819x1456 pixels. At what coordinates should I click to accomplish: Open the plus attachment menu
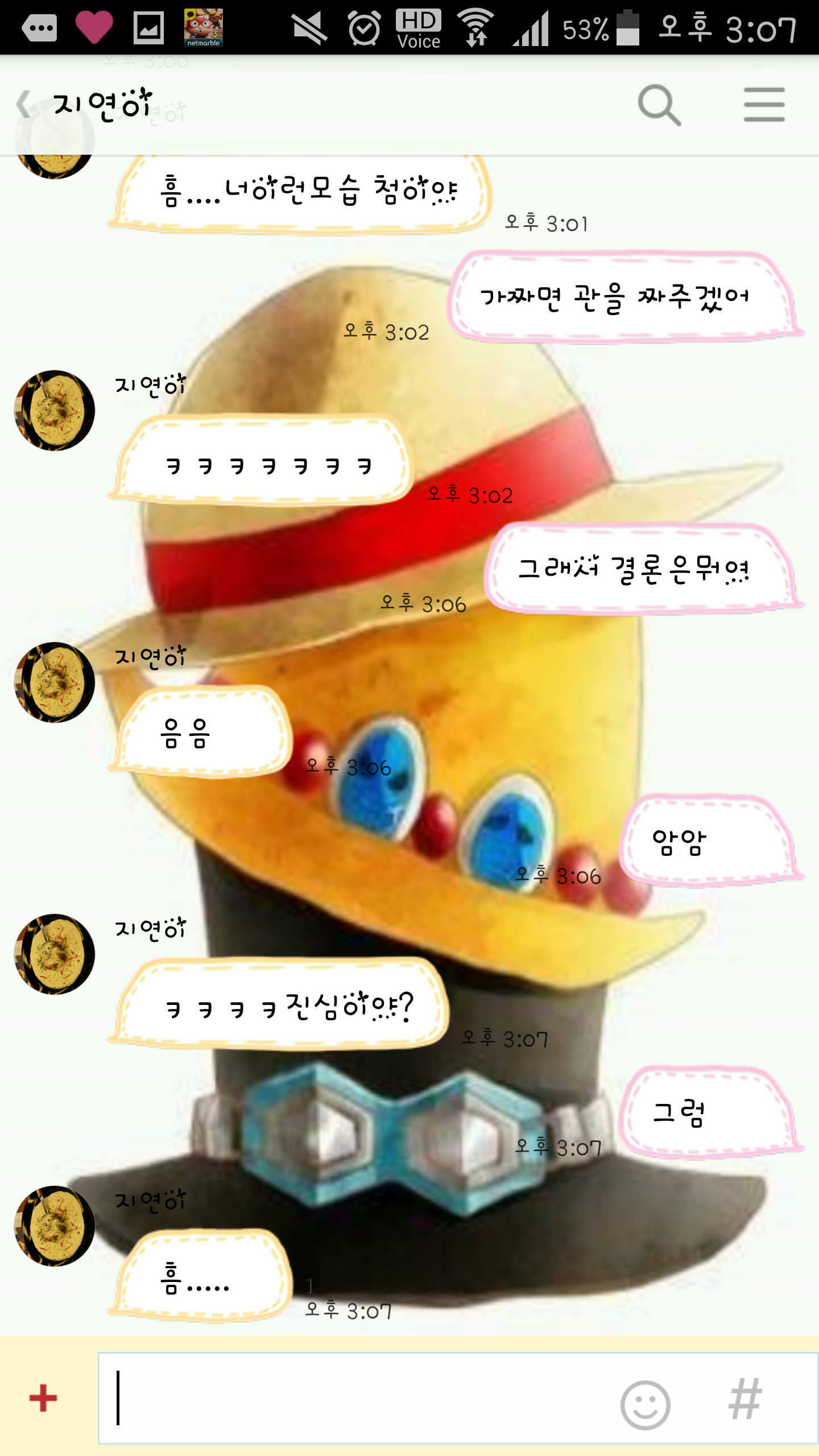[x=43, y=1398]
